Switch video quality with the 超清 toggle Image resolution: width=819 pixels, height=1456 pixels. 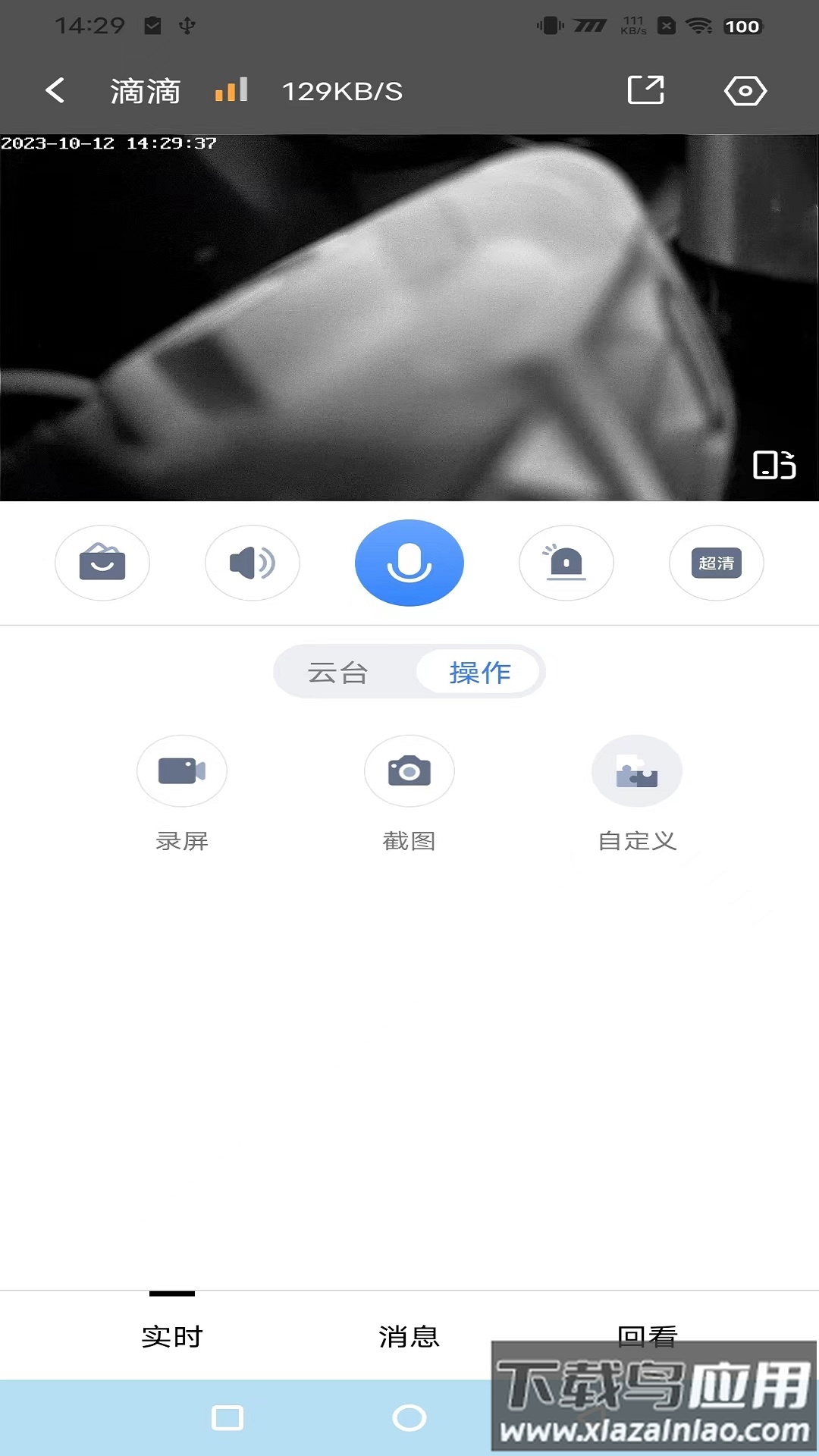click(x=716, y=563)
